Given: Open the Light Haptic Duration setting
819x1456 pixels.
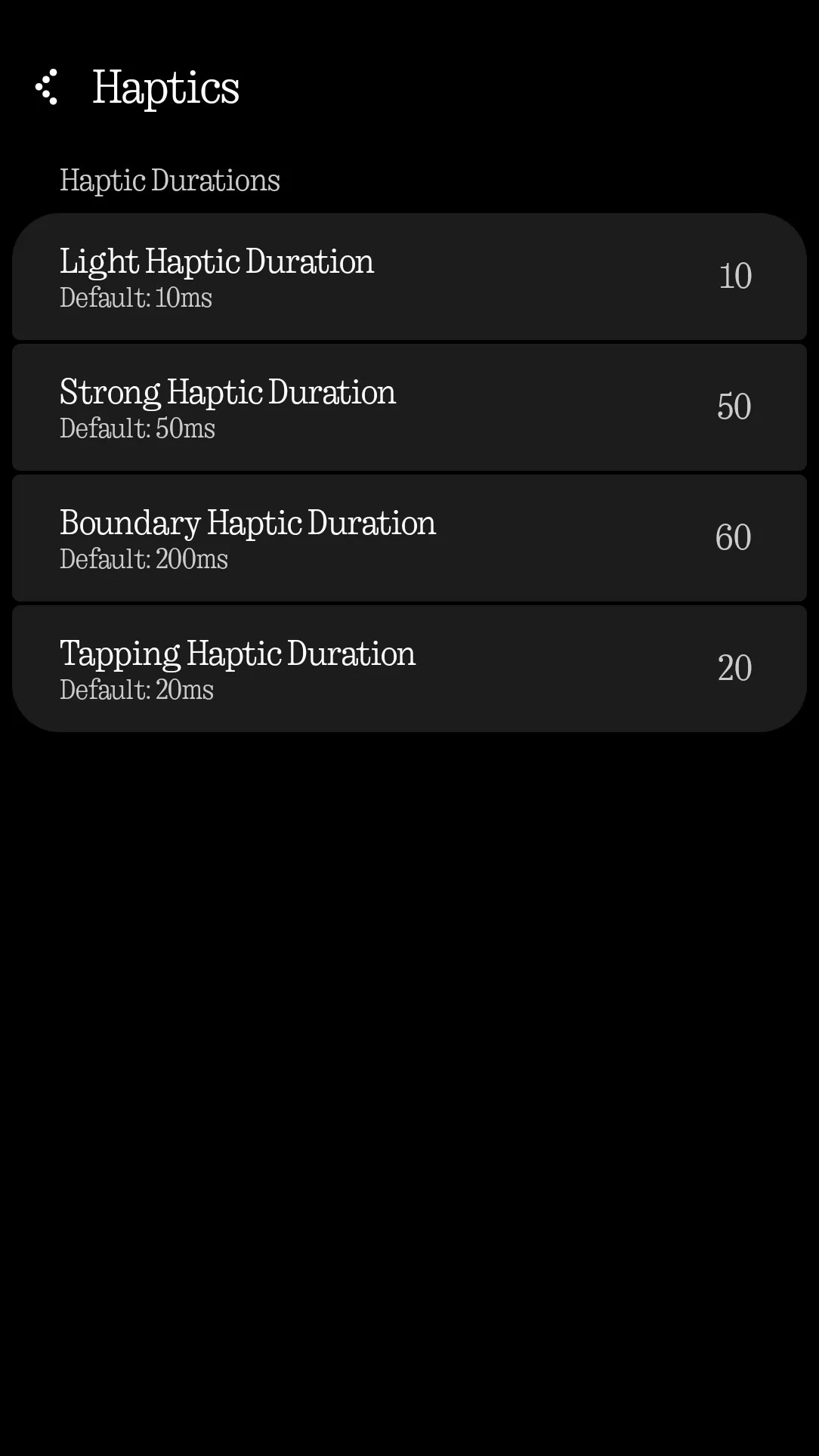Looking at the screenshot, I should point(409,278).
